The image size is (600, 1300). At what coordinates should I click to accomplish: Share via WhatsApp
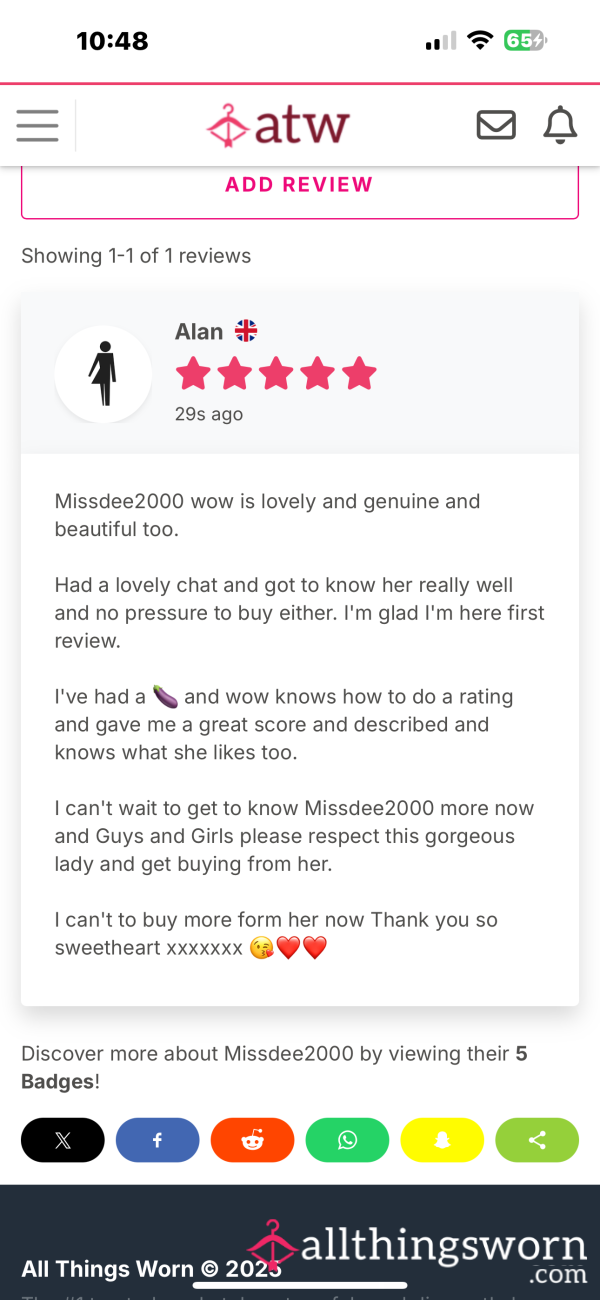click(347, 1140)
